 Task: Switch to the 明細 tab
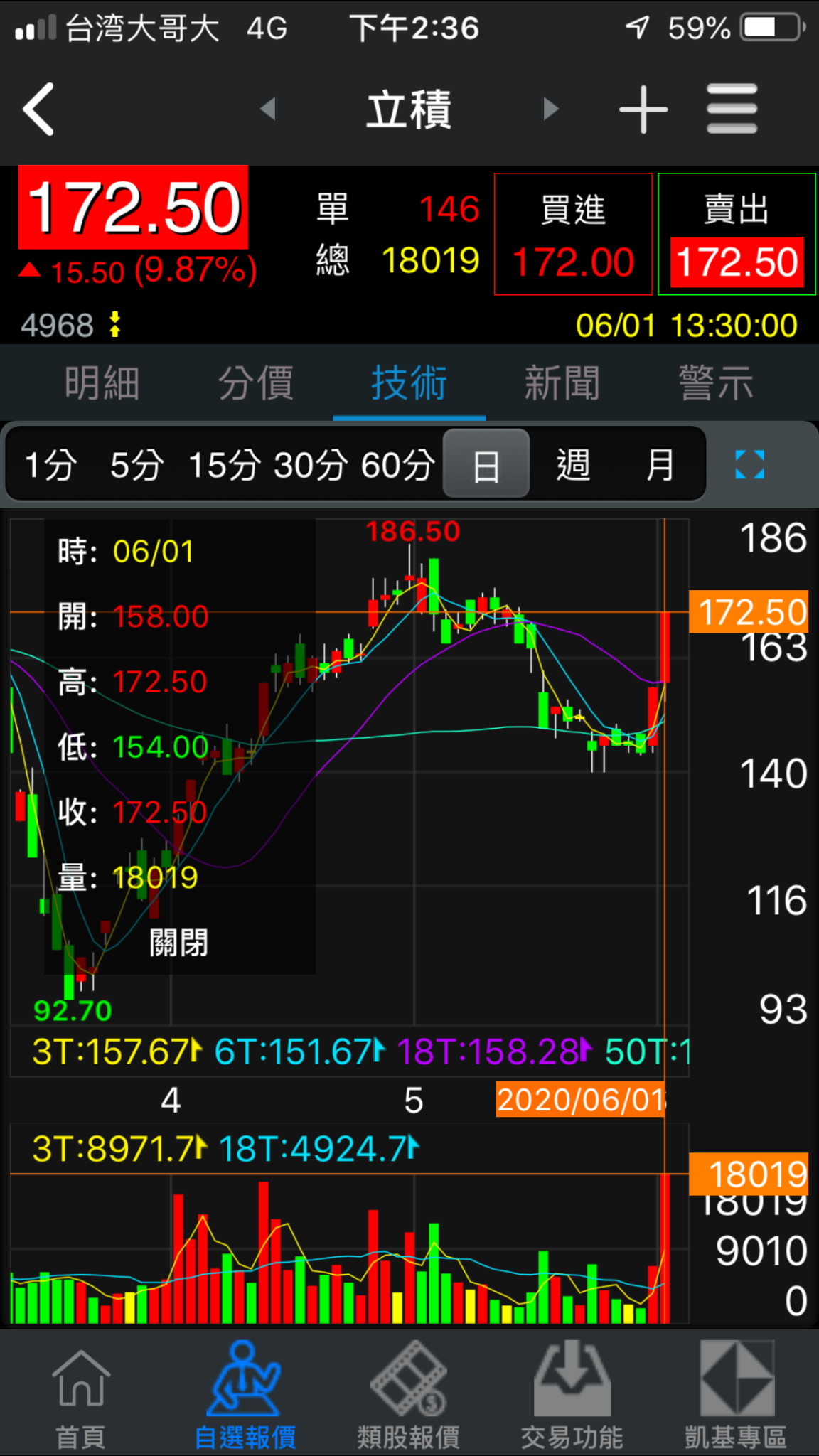(102, 383)
